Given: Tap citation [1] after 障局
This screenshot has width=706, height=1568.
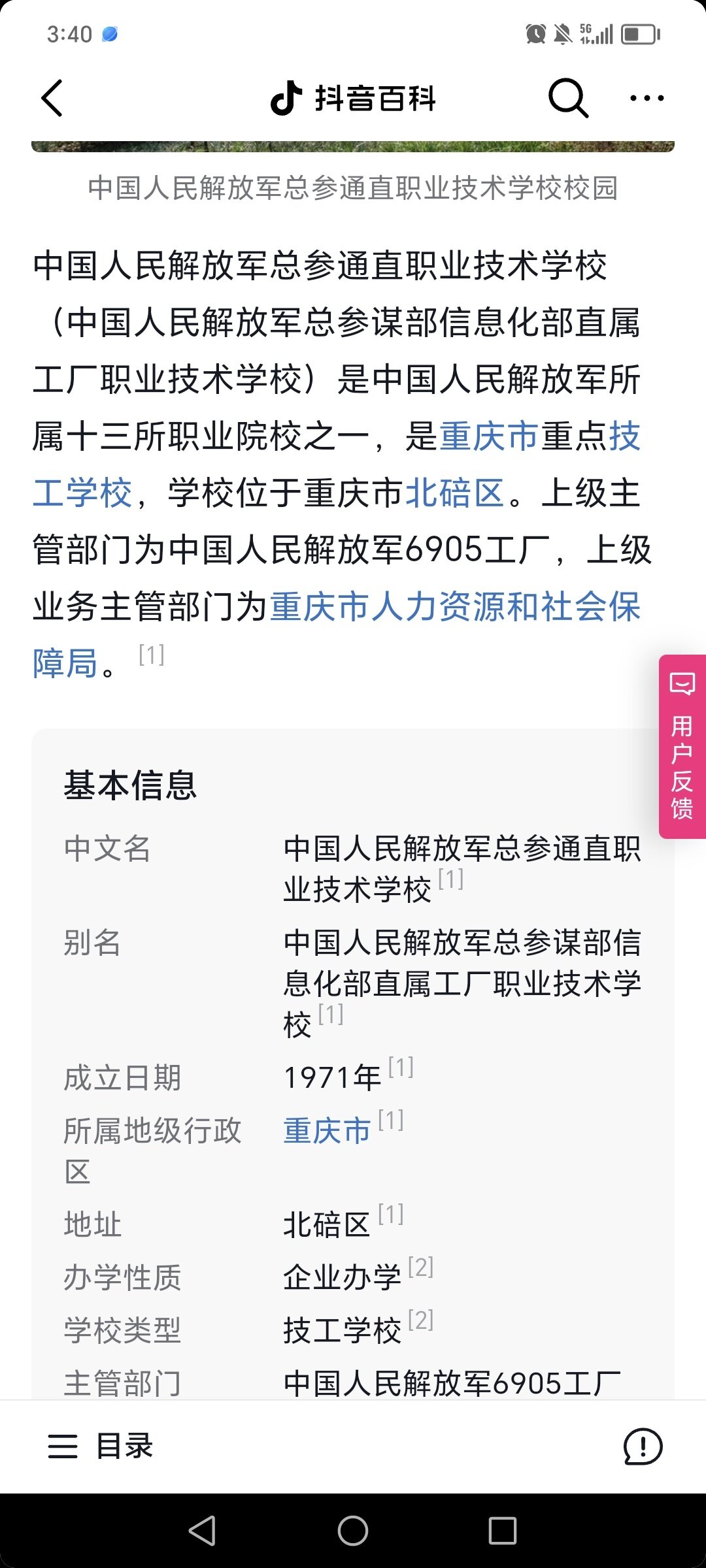Looking at the screenshot, I should [x=151, y=655].
